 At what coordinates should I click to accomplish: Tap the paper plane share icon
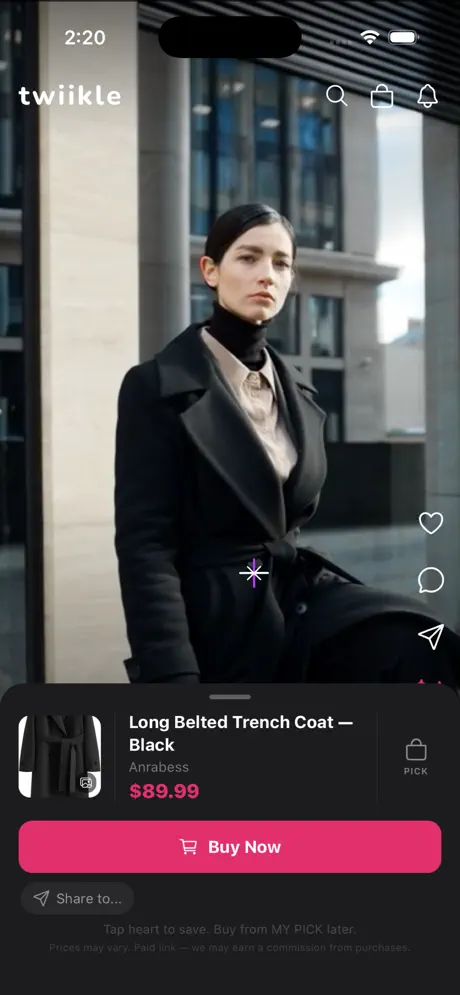[x=431, y=636]
